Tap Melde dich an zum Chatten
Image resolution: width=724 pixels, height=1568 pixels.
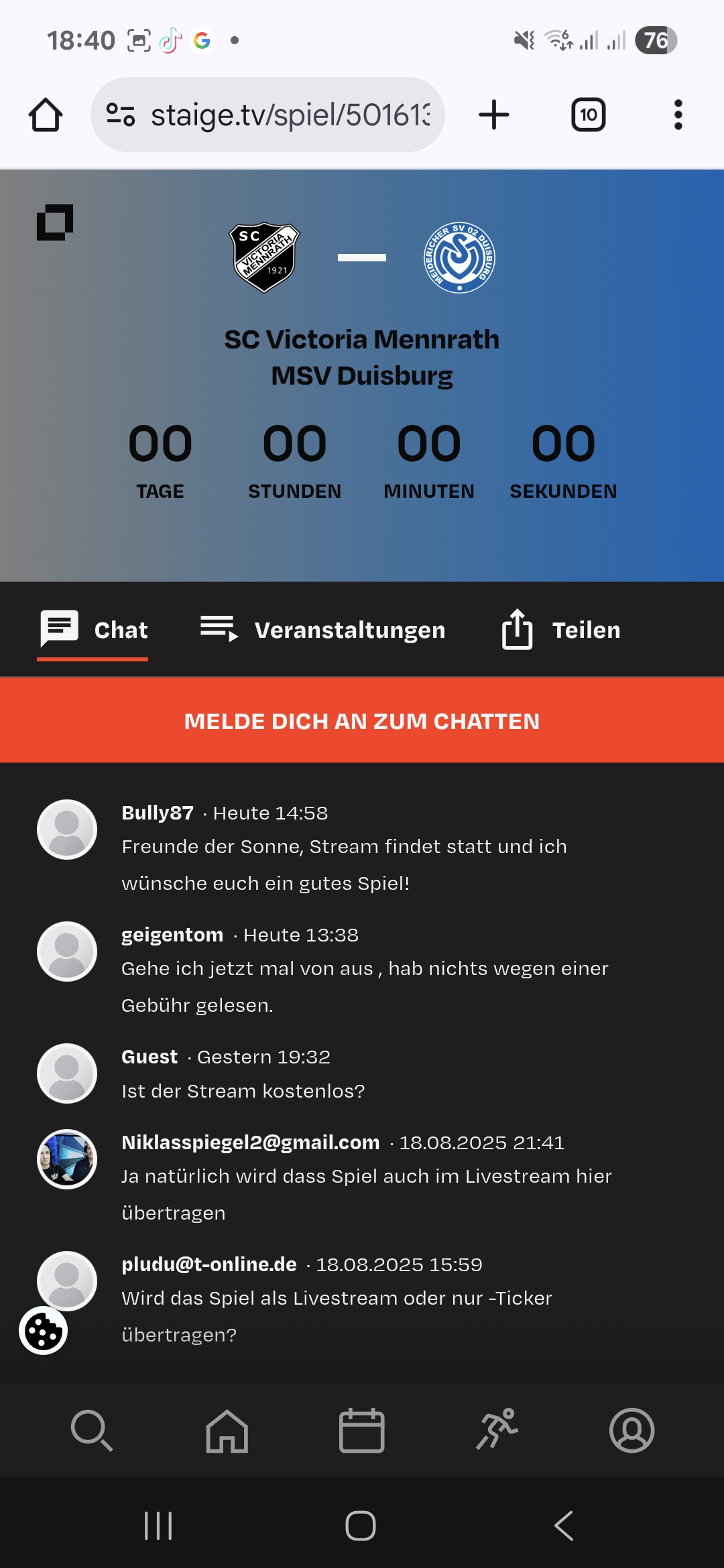362,720
